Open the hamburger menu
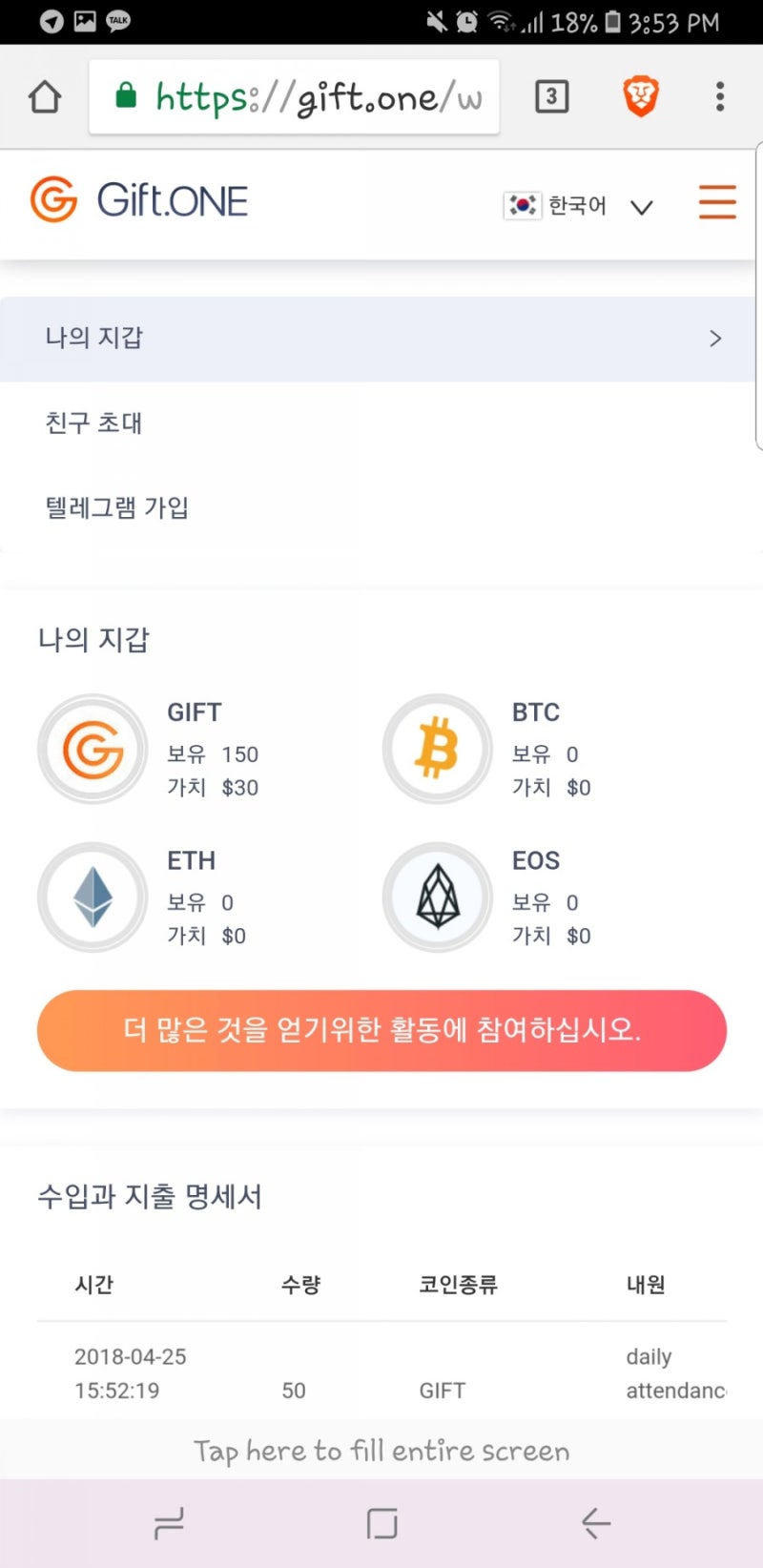This screenshot has height=1568, width=763. point(717,203)
